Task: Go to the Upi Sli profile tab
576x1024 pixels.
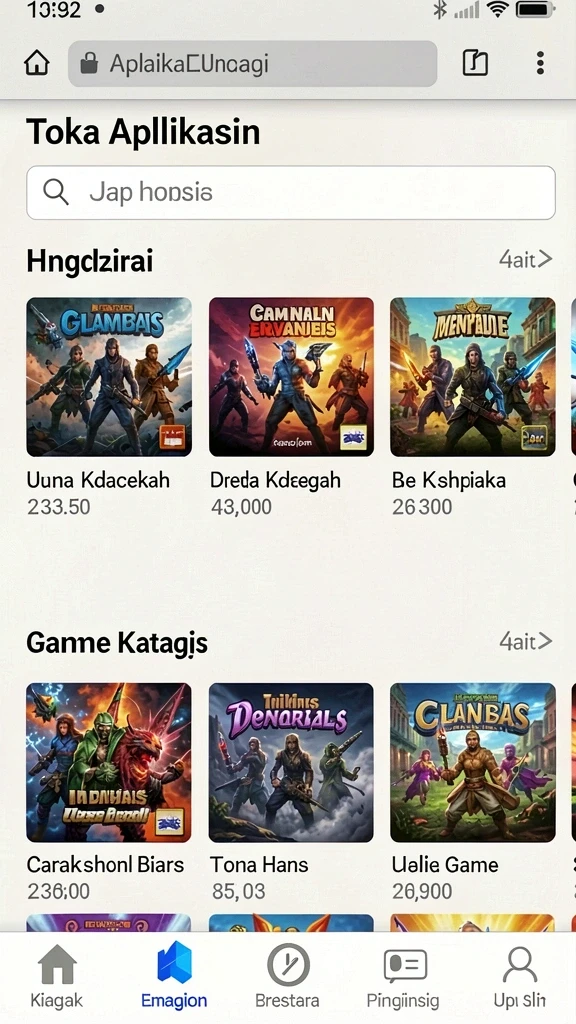Action: coord(520,976)
